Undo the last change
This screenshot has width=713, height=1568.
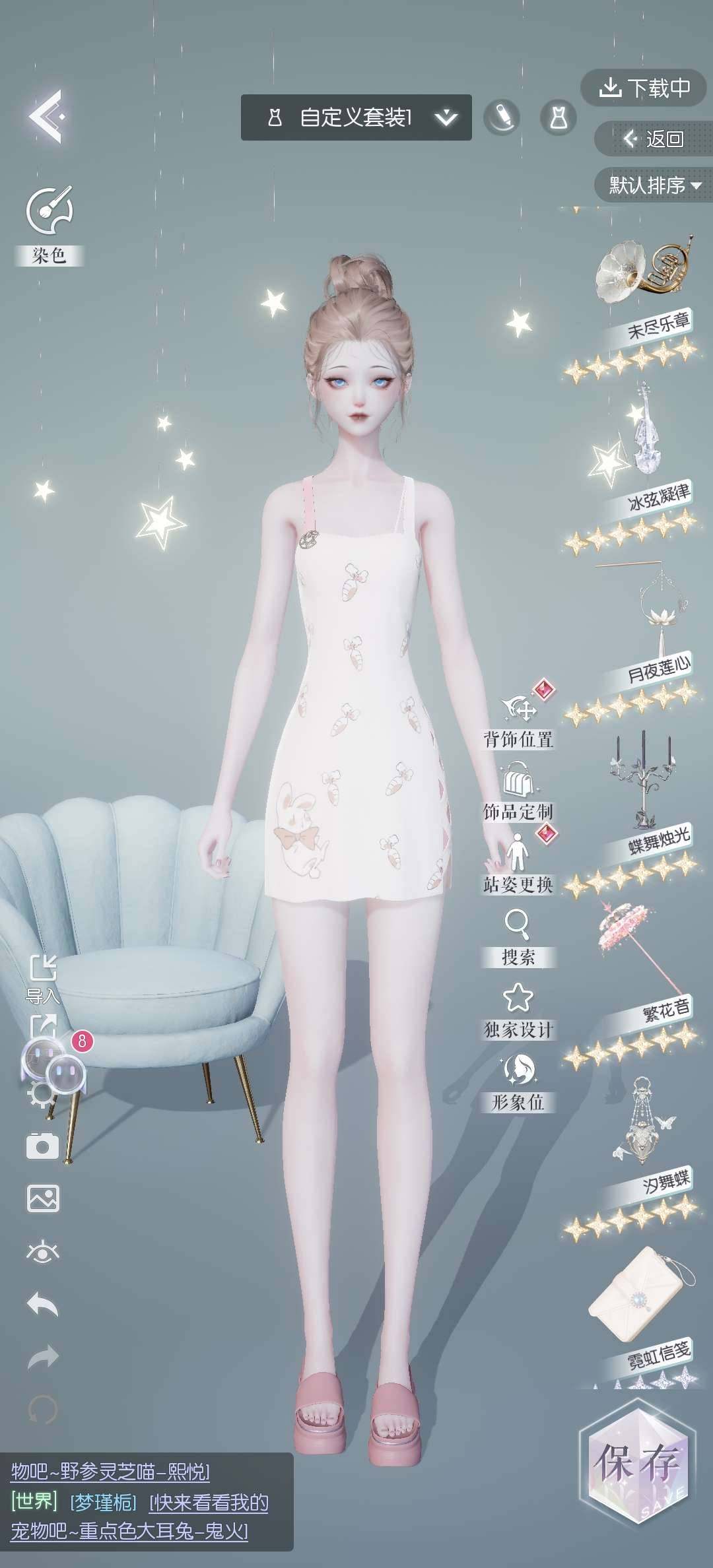pos(43,1304)
